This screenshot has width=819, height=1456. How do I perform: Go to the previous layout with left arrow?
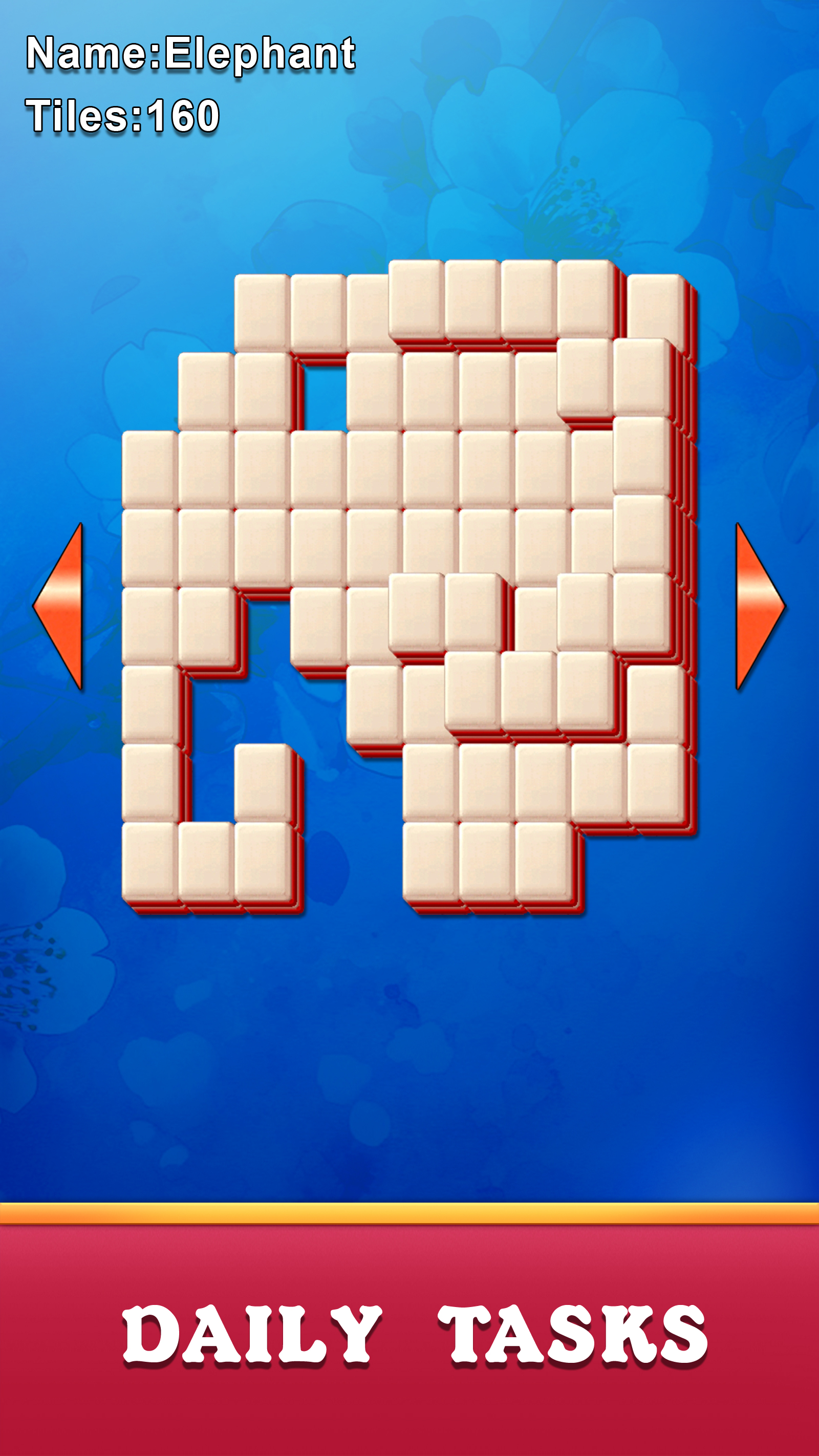59,606
